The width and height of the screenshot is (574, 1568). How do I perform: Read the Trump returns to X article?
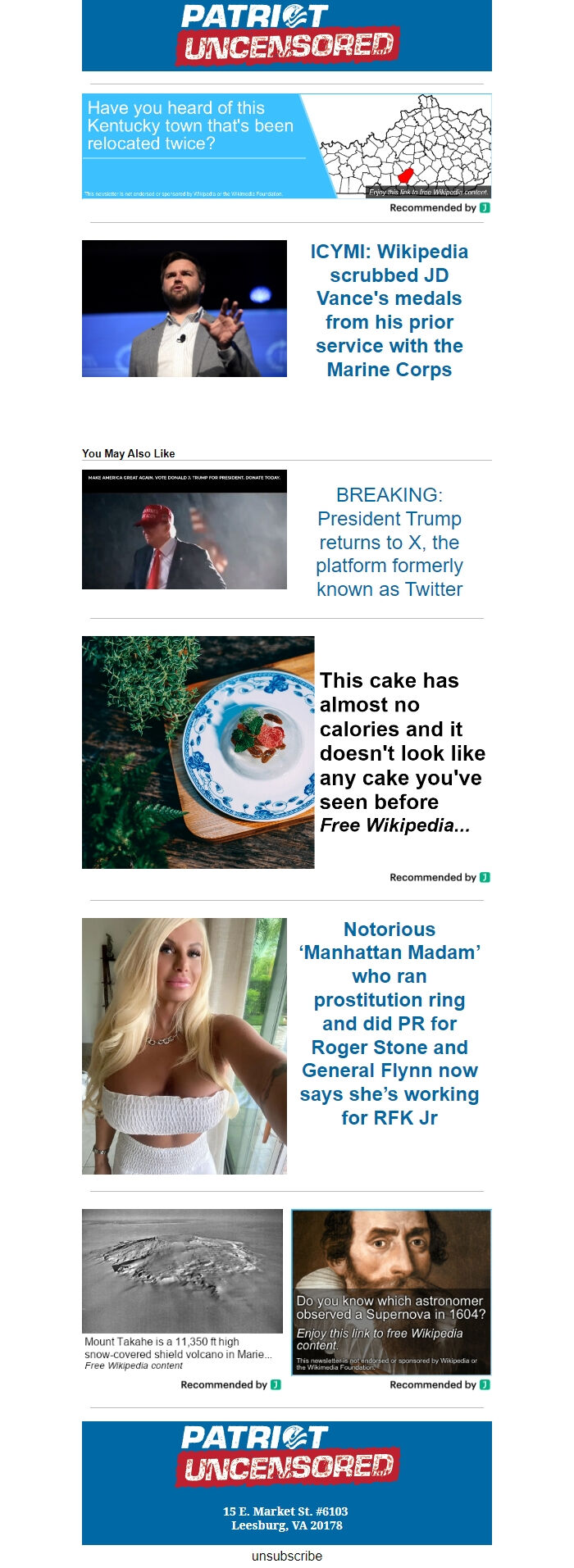pyautogui.click(x=389, y=542)
